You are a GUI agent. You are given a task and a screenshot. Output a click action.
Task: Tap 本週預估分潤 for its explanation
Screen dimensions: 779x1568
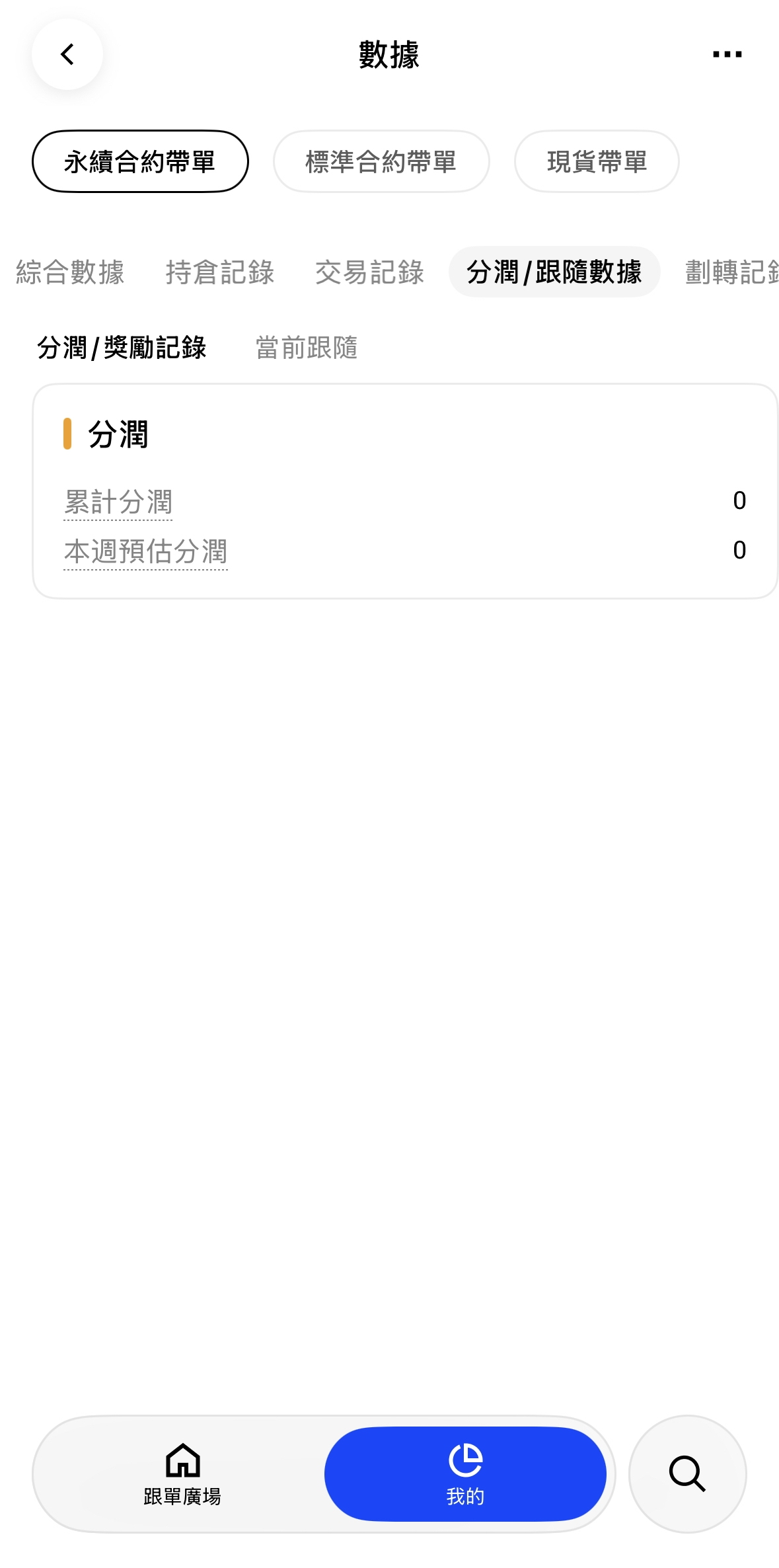(146, 551)
